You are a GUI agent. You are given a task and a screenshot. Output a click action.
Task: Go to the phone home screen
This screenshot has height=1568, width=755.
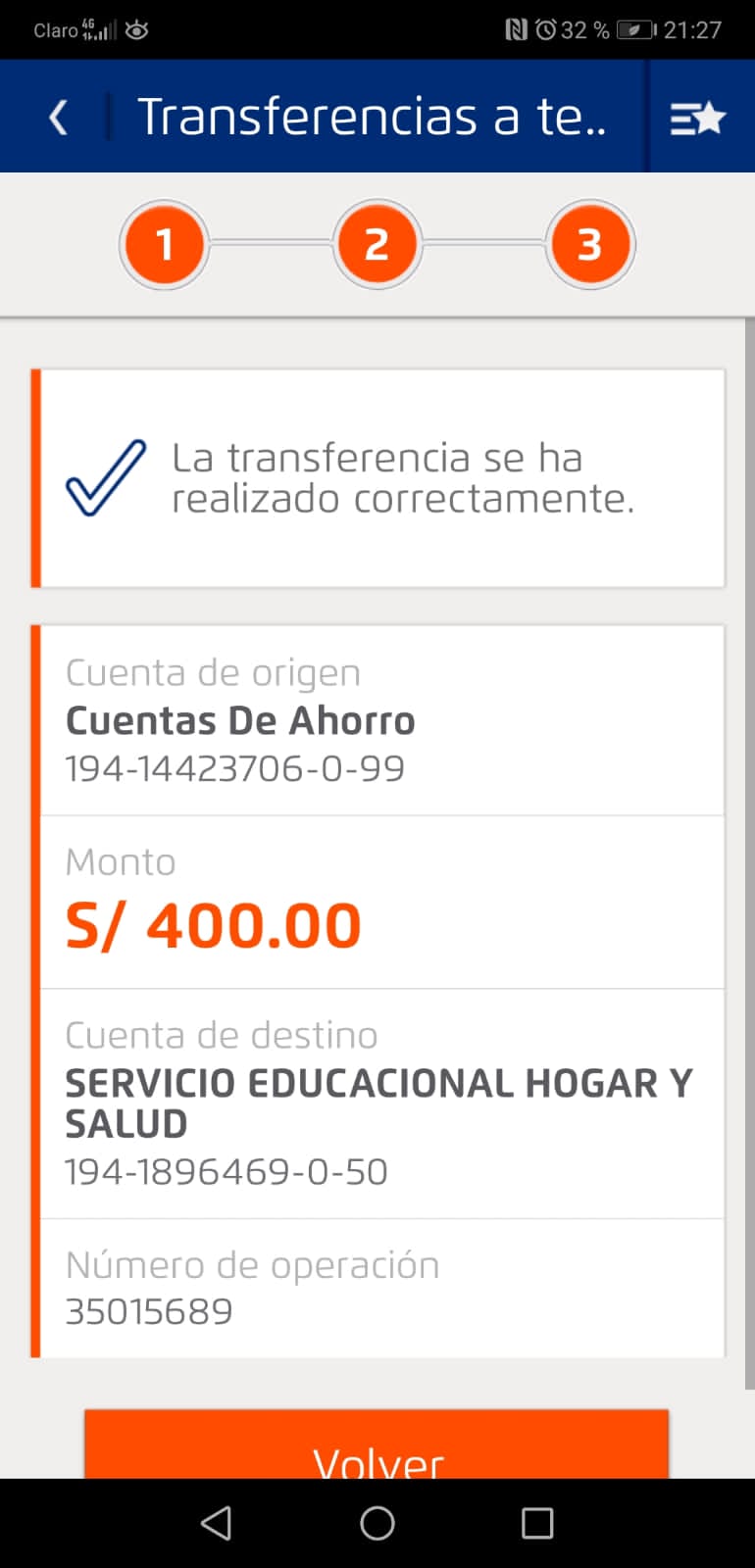point(377,1523)
